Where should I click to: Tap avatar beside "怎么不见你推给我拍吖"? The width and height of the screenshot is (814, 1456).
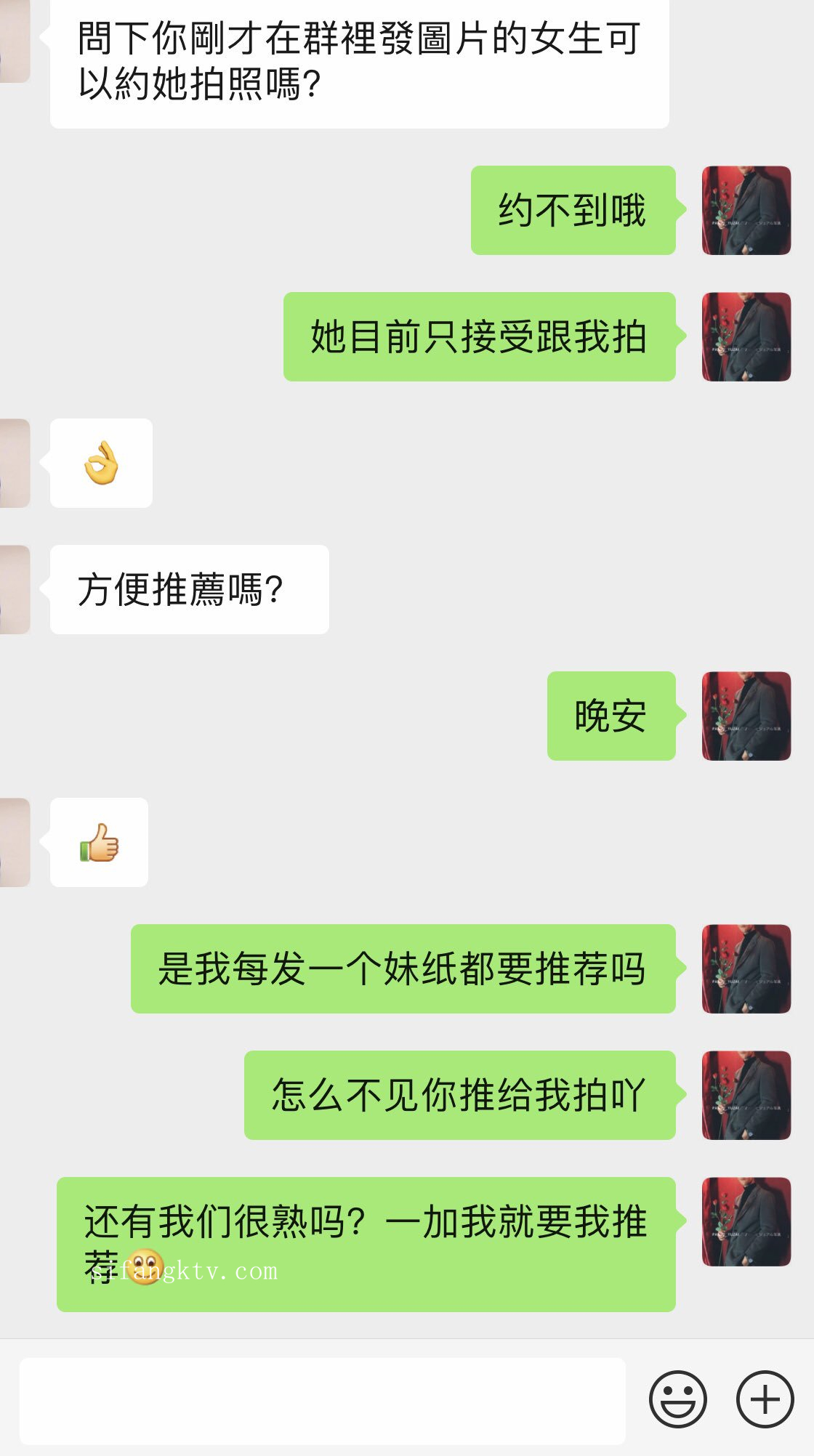click(746, 1096)
